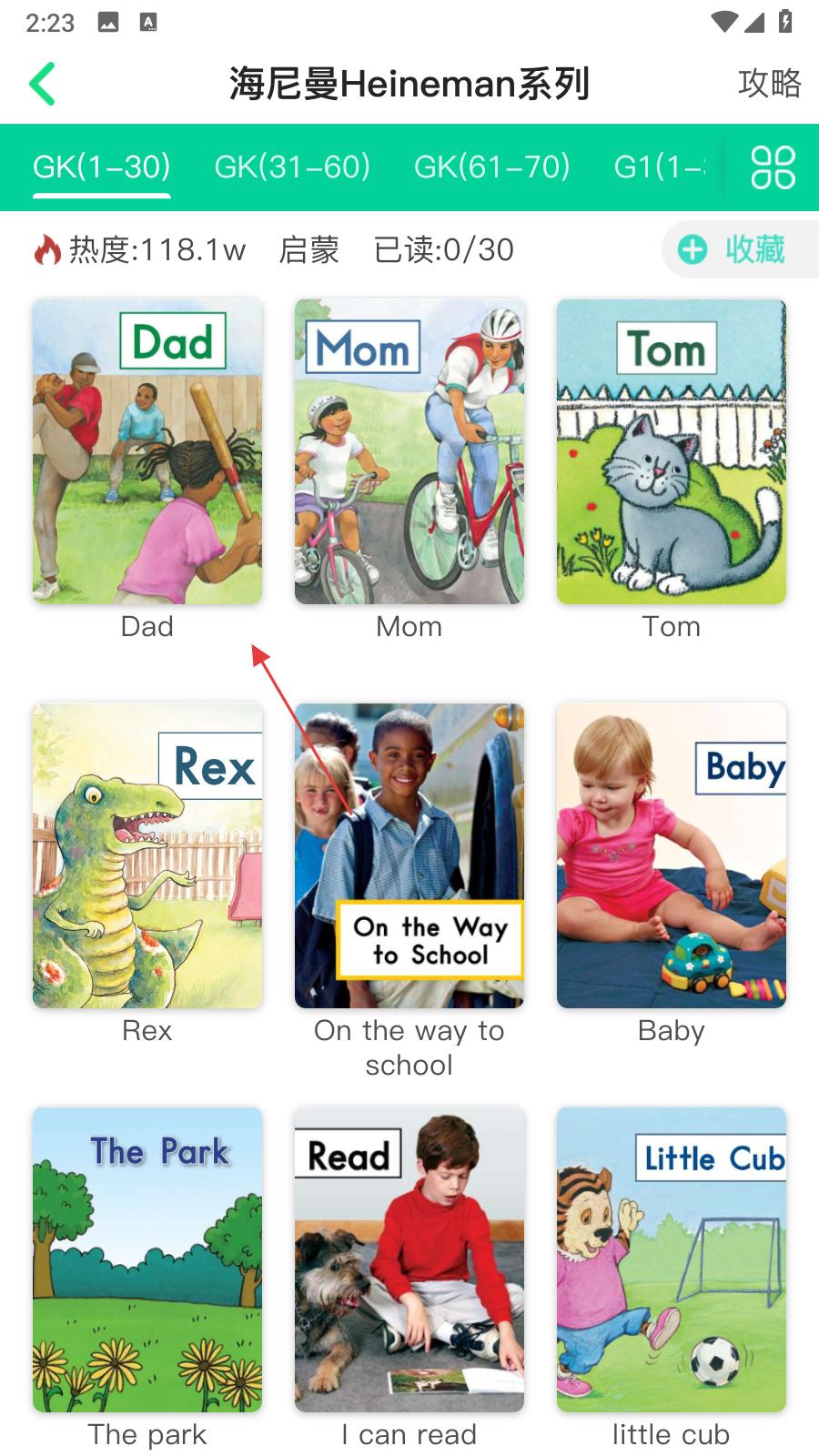Open On the way to school book
The height and width of the screenshot is (1456, 819).
click(x=409, y=855)
